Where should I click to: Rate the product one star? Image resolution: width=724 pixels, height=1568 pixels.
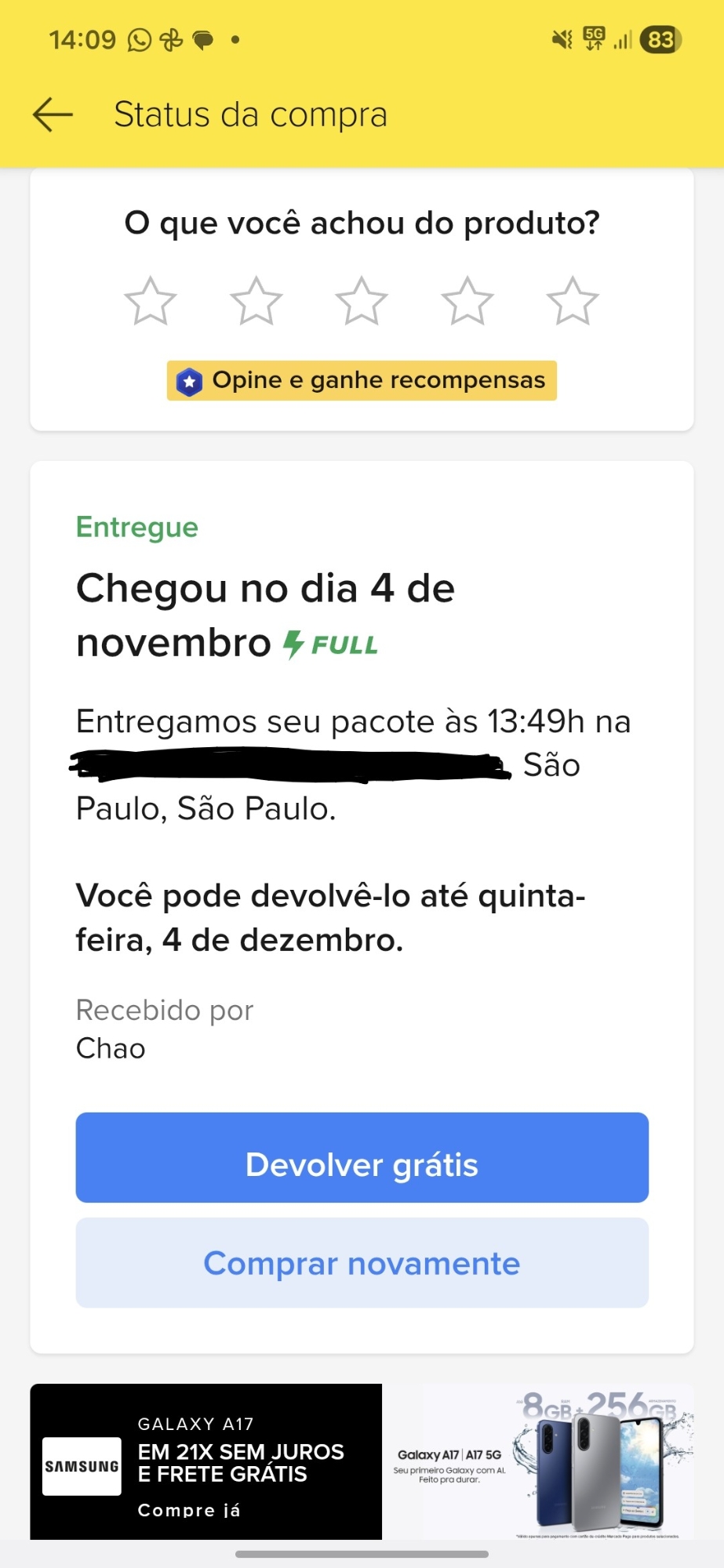click(x=151, y=301)
